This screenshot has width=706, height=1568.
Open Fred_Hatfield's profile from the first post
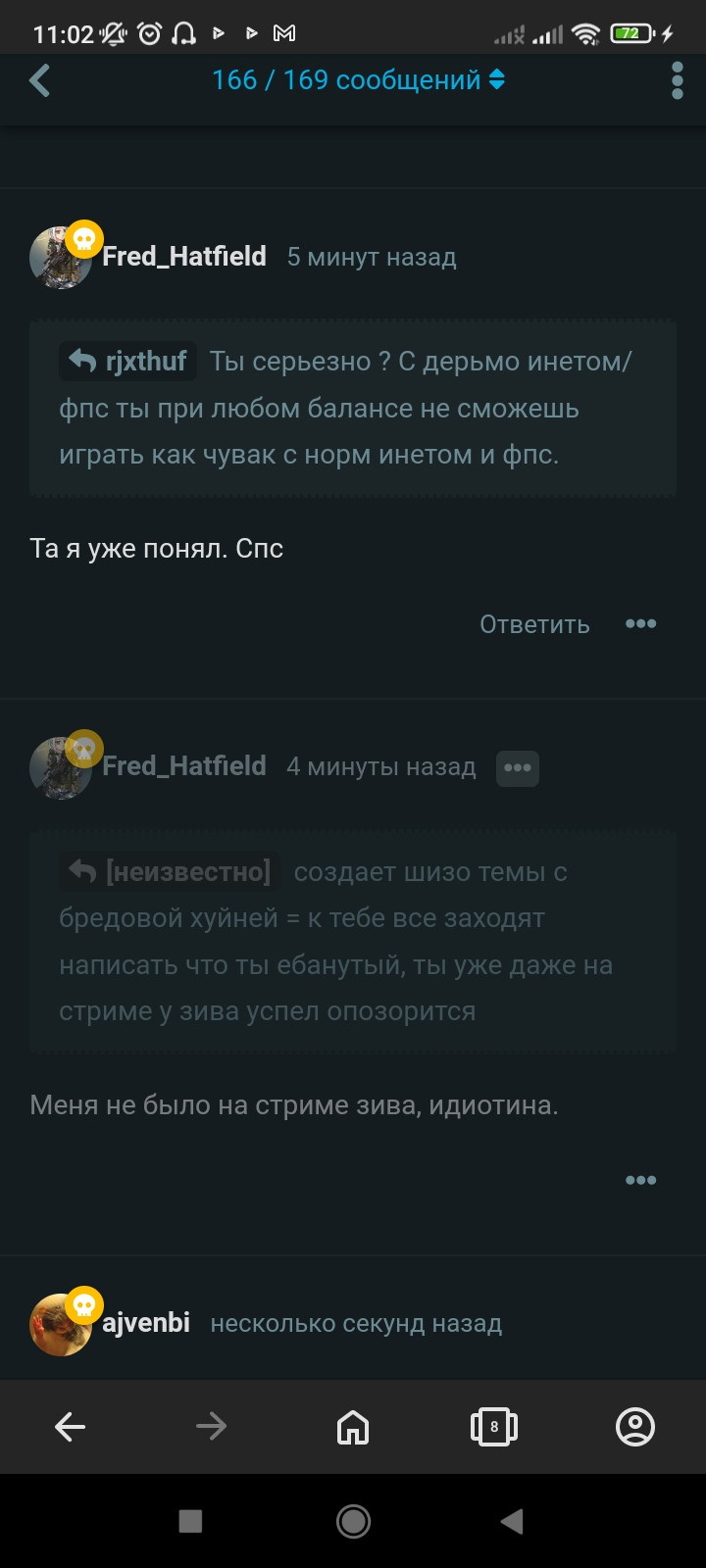click(x=184, y=257)
